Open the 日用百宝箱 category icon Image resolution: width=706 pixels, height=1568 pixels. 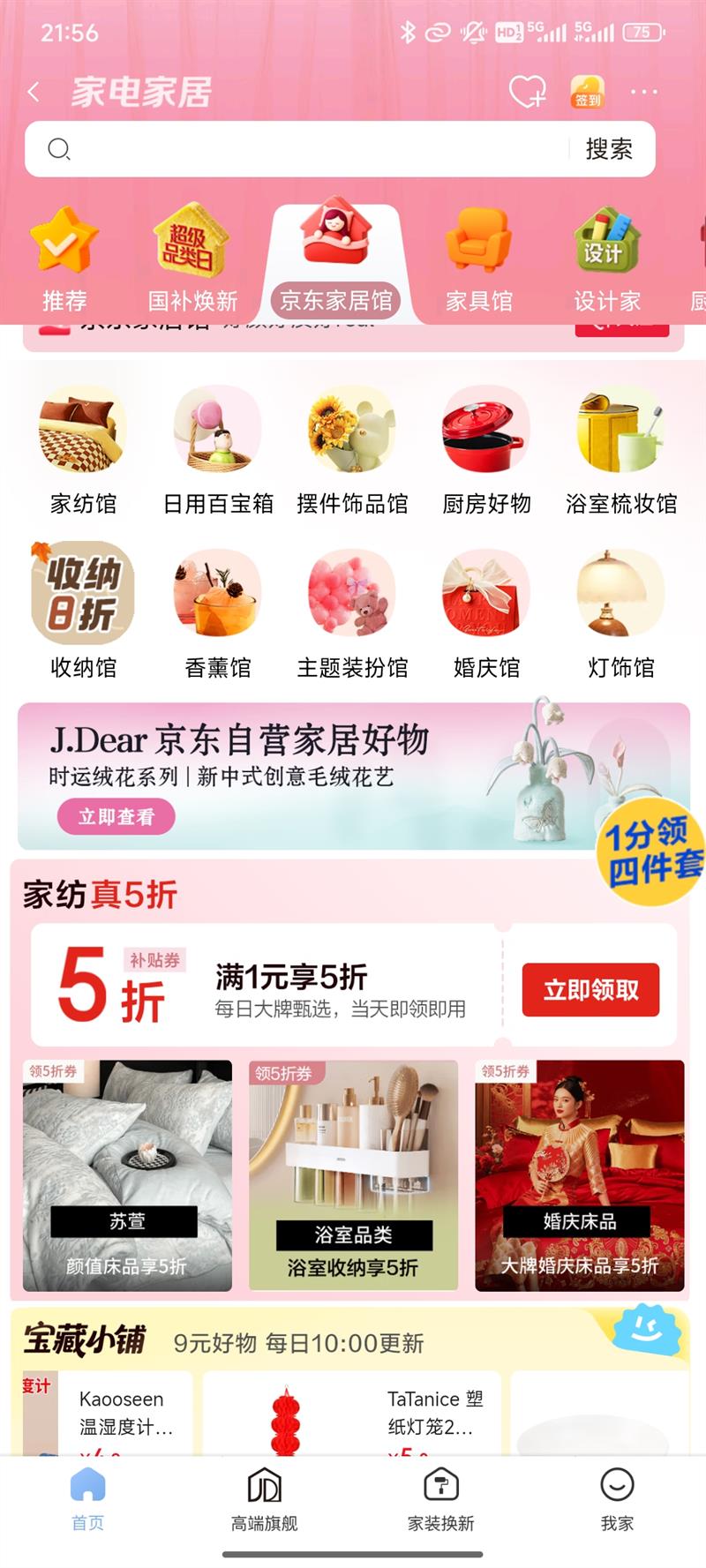coord(217,430)
